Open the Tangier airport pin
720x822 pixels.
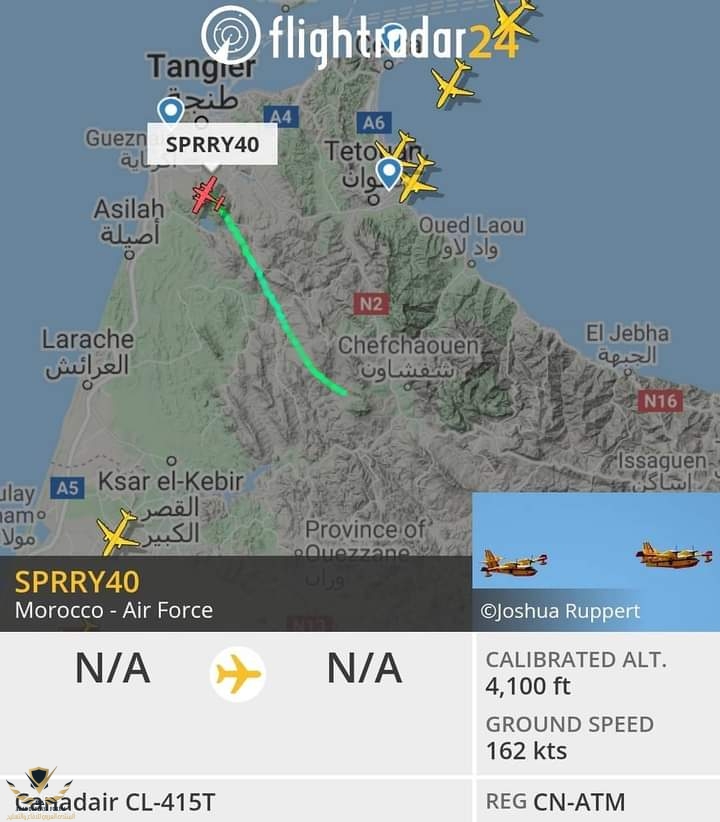[x=170, y=111]
